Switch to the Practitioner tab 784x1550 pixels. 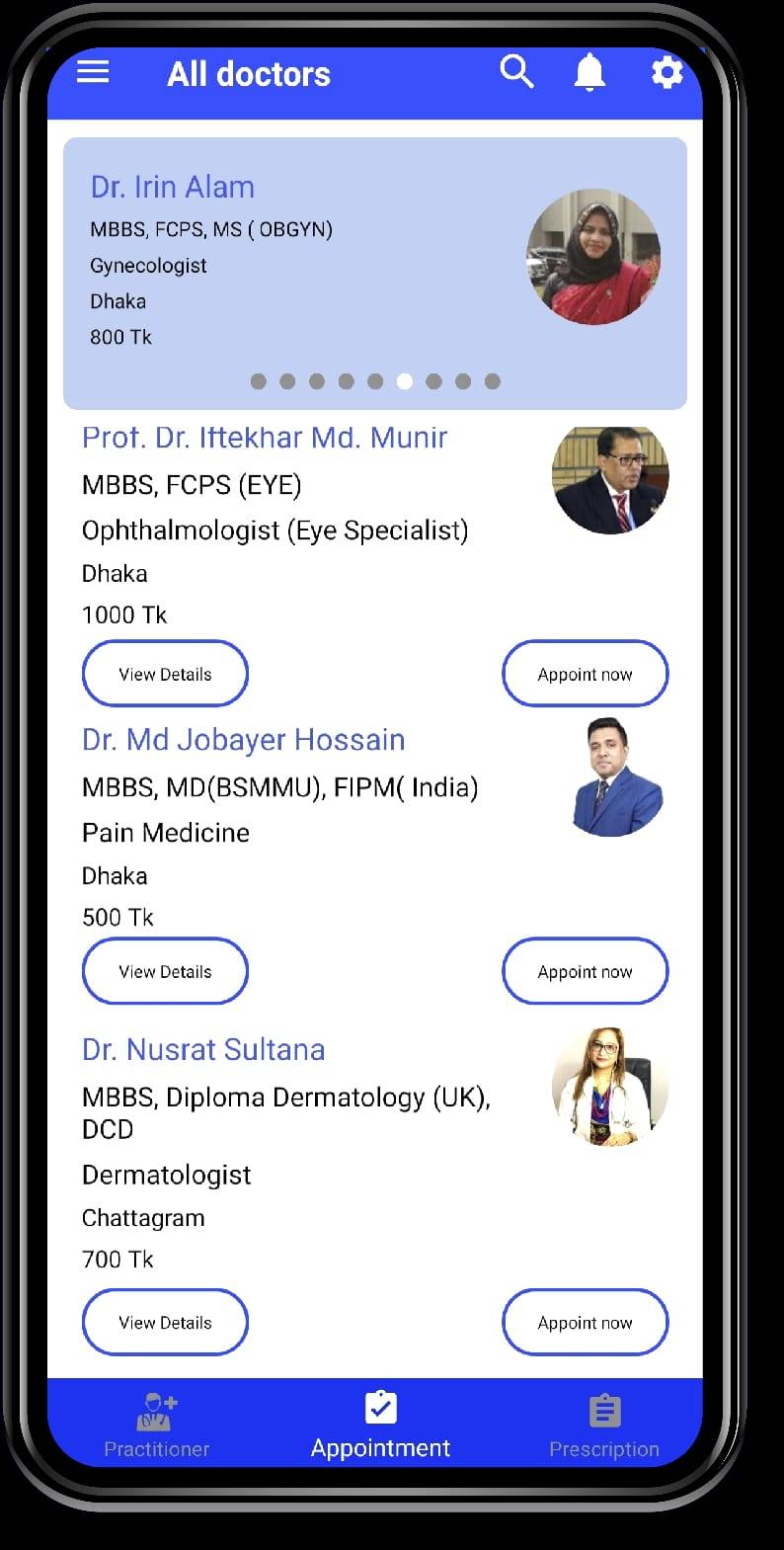click(x=157, y=1425)
